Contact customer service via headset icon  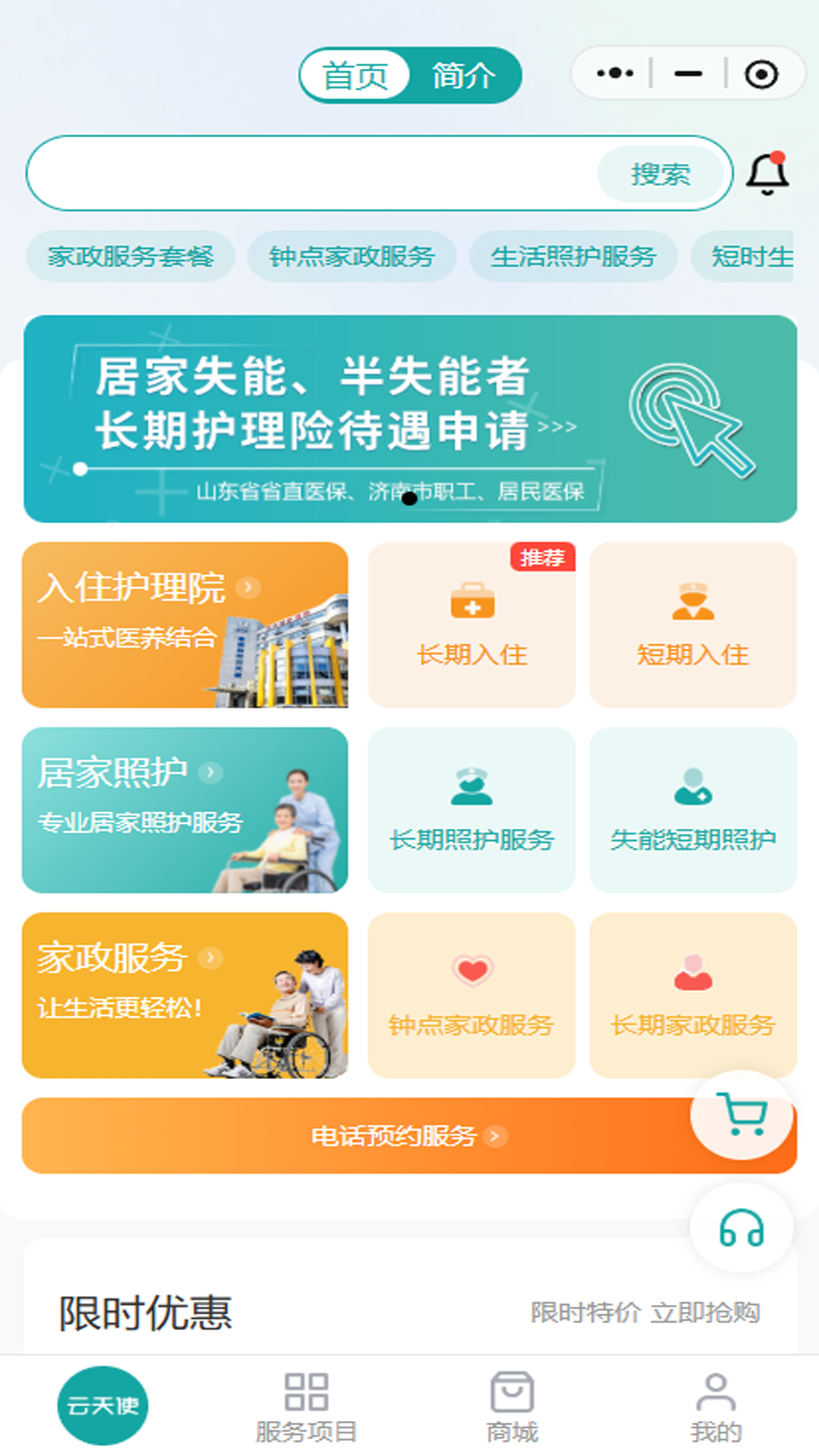tap(742, 1228)
